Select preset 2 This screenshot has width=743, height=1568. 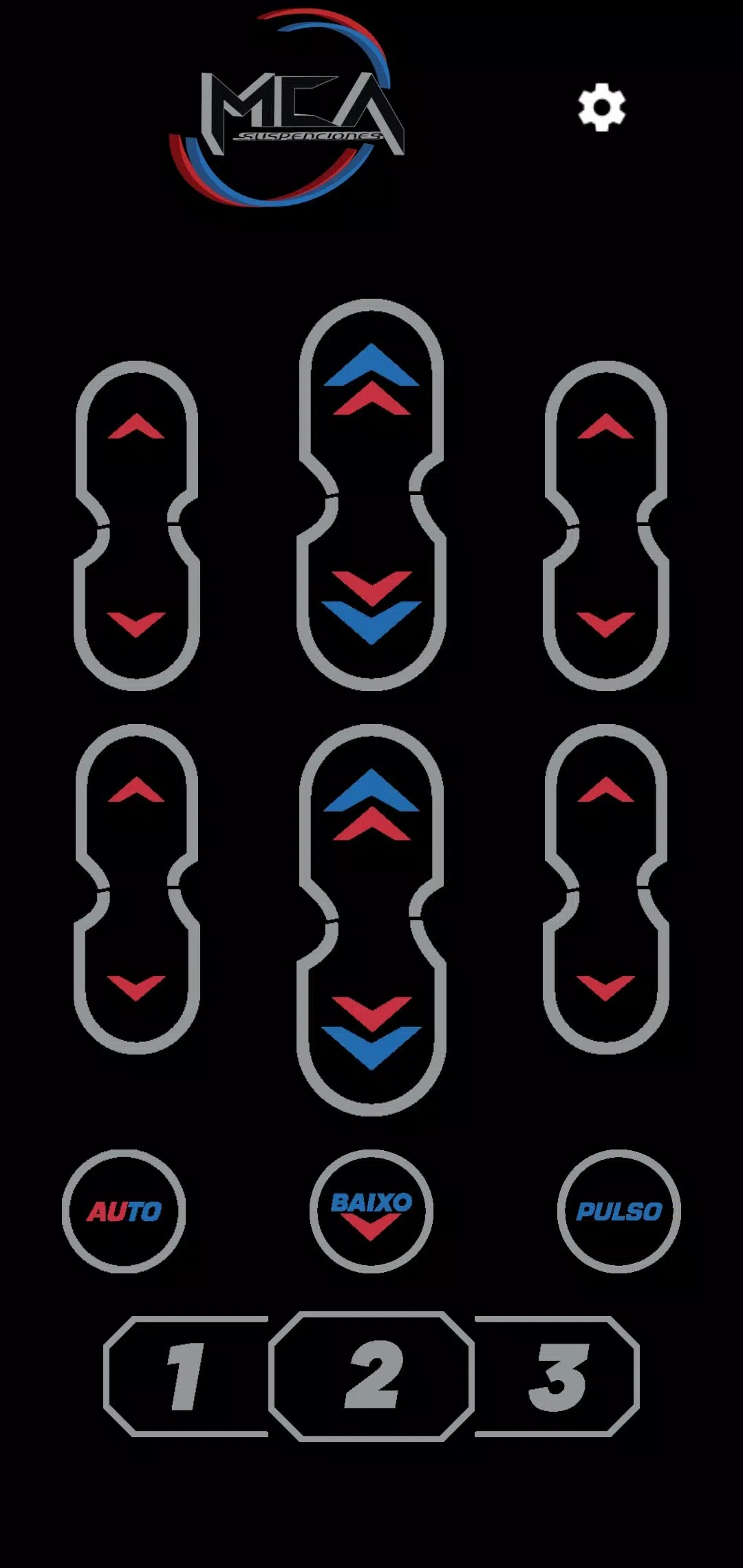coord(371,1376)
